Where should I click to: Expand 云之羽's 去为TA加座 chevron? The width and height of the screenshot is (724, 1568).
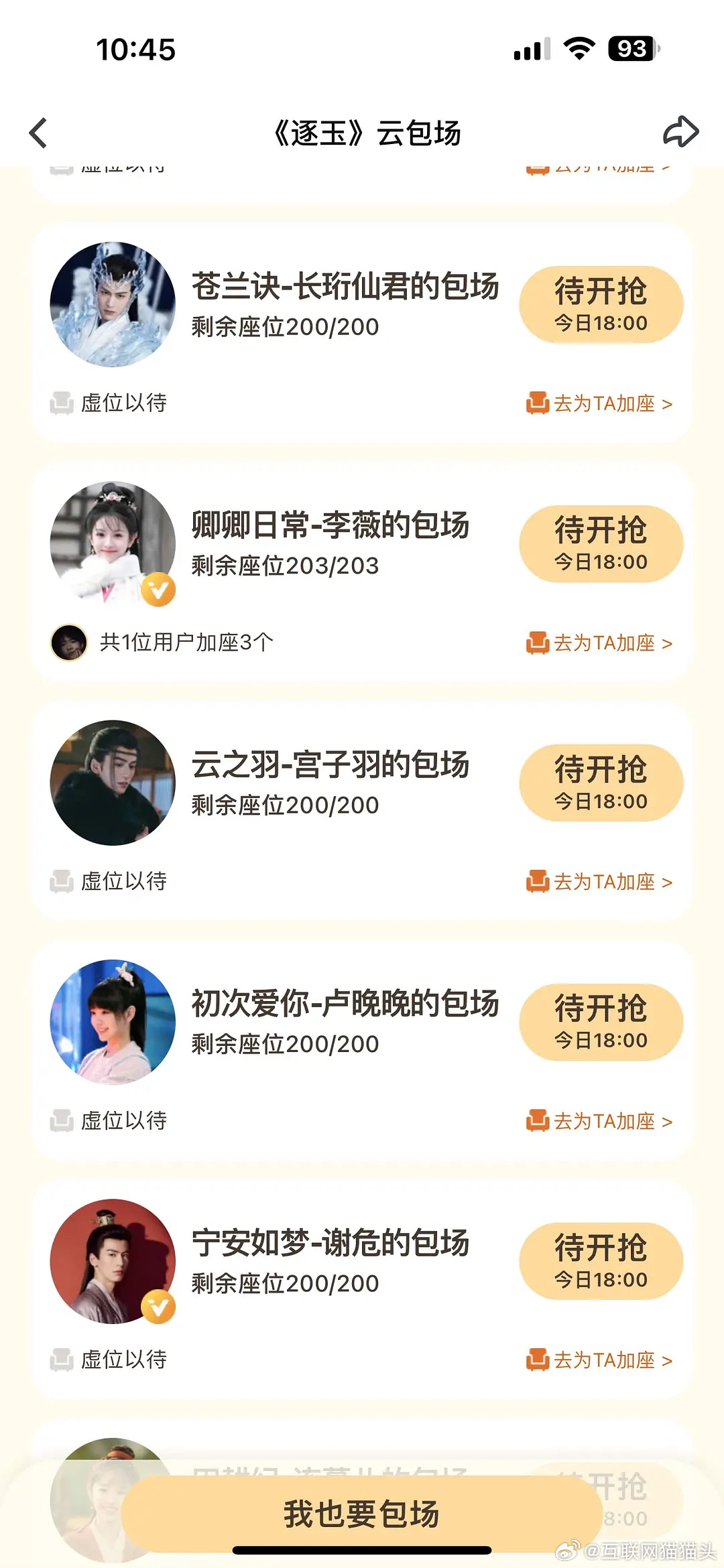(x=668, y=882)
